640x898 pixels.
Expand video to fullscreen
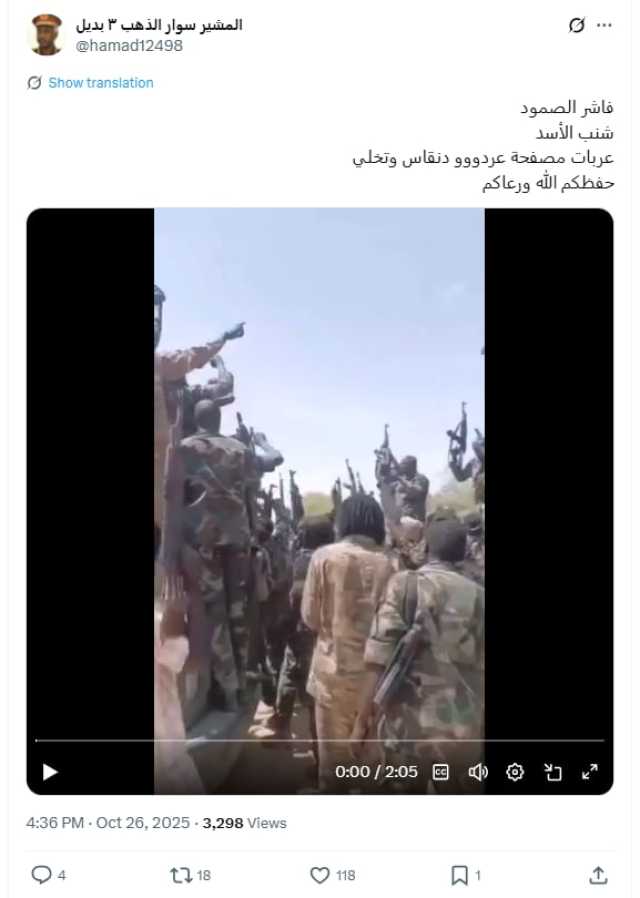[x=590, y=771]
